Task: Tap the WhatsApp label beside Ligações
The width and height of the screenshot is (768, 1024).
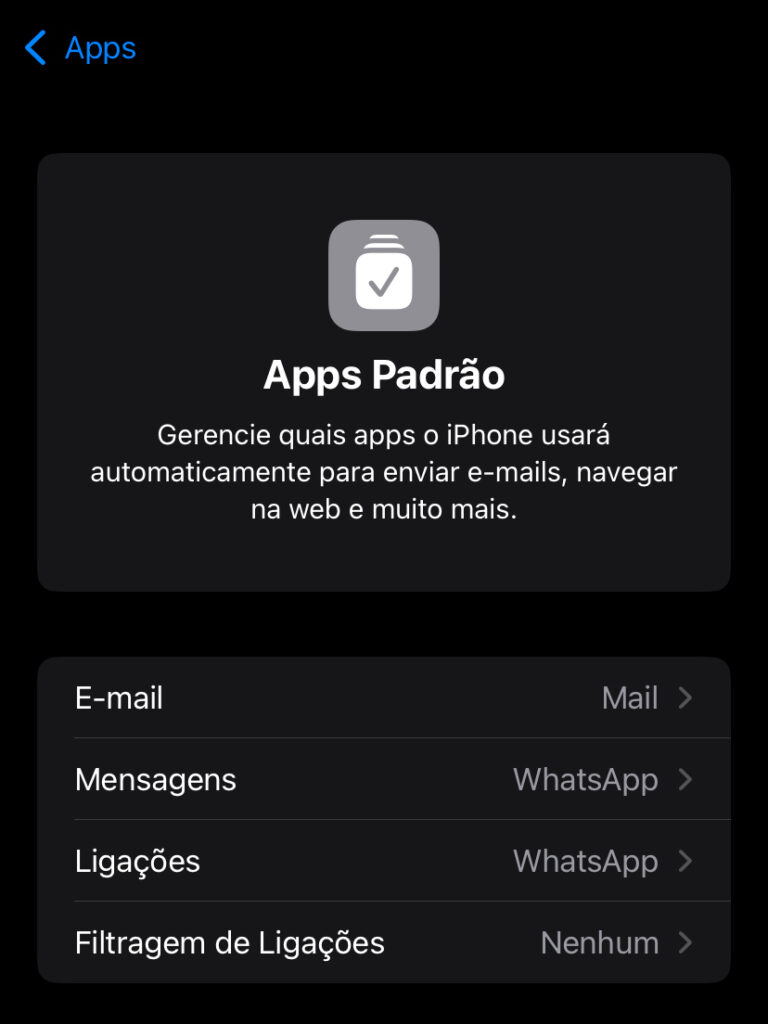Action: (586, 861)
